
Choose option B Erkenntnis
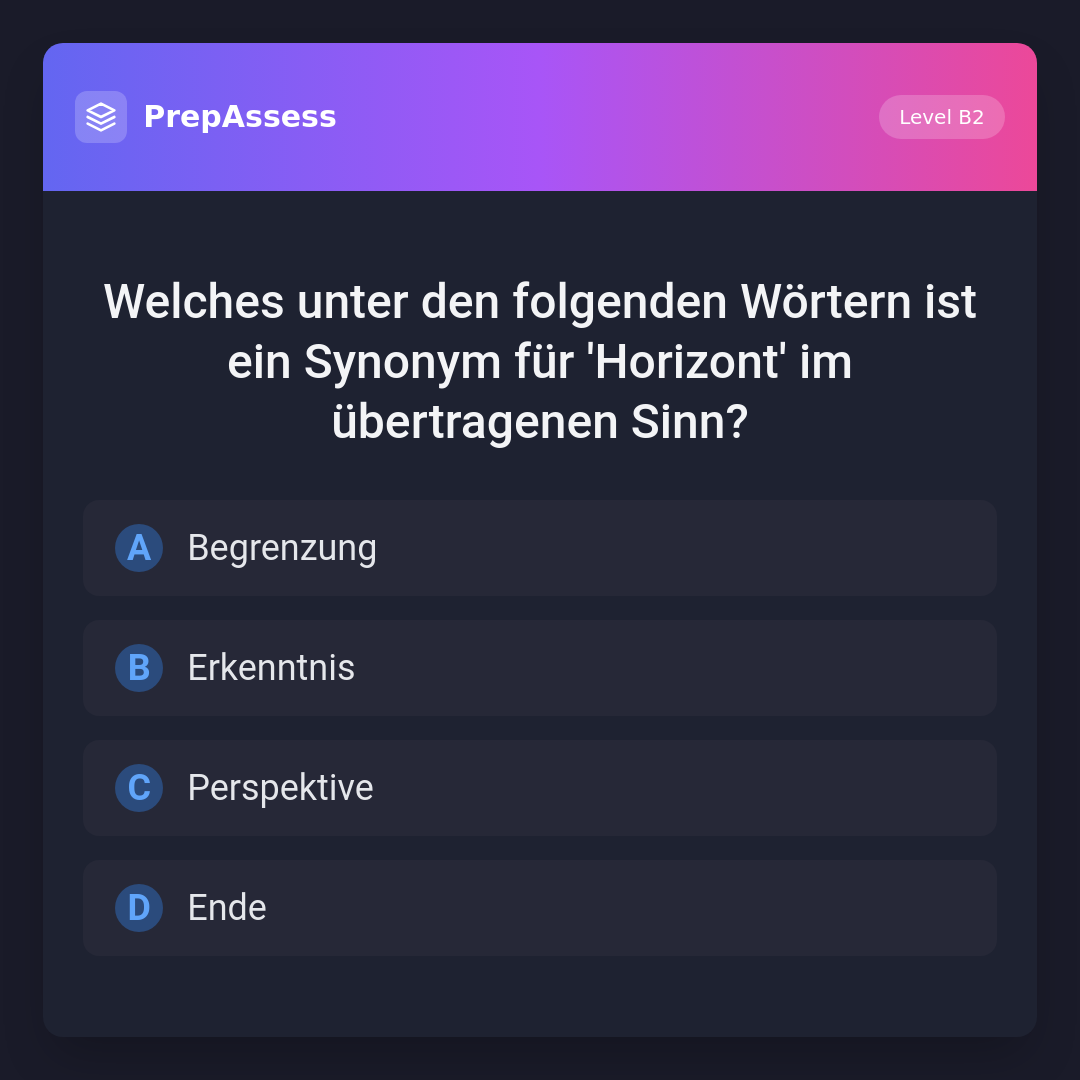coord(540,668)
